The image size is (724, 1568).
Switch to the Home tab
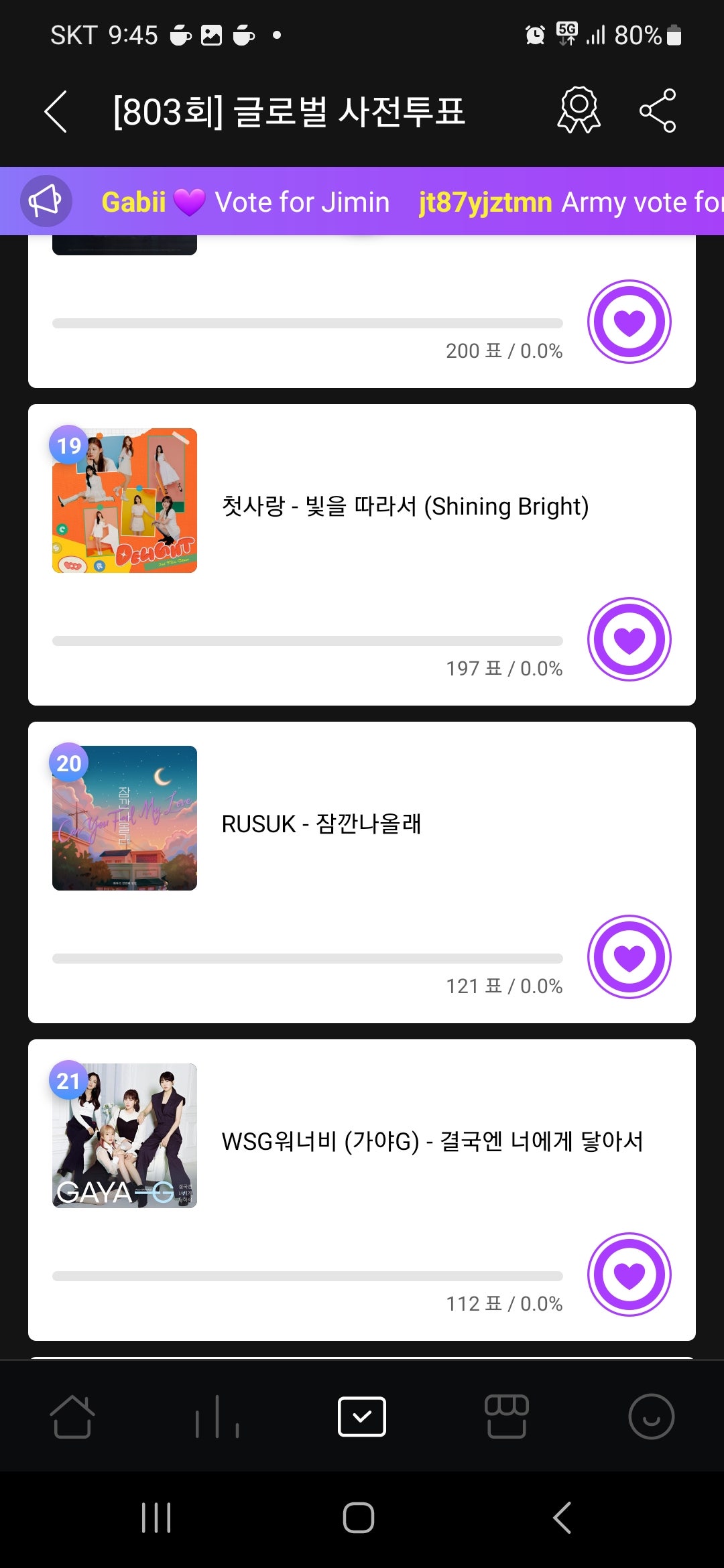click(72, 1417)
